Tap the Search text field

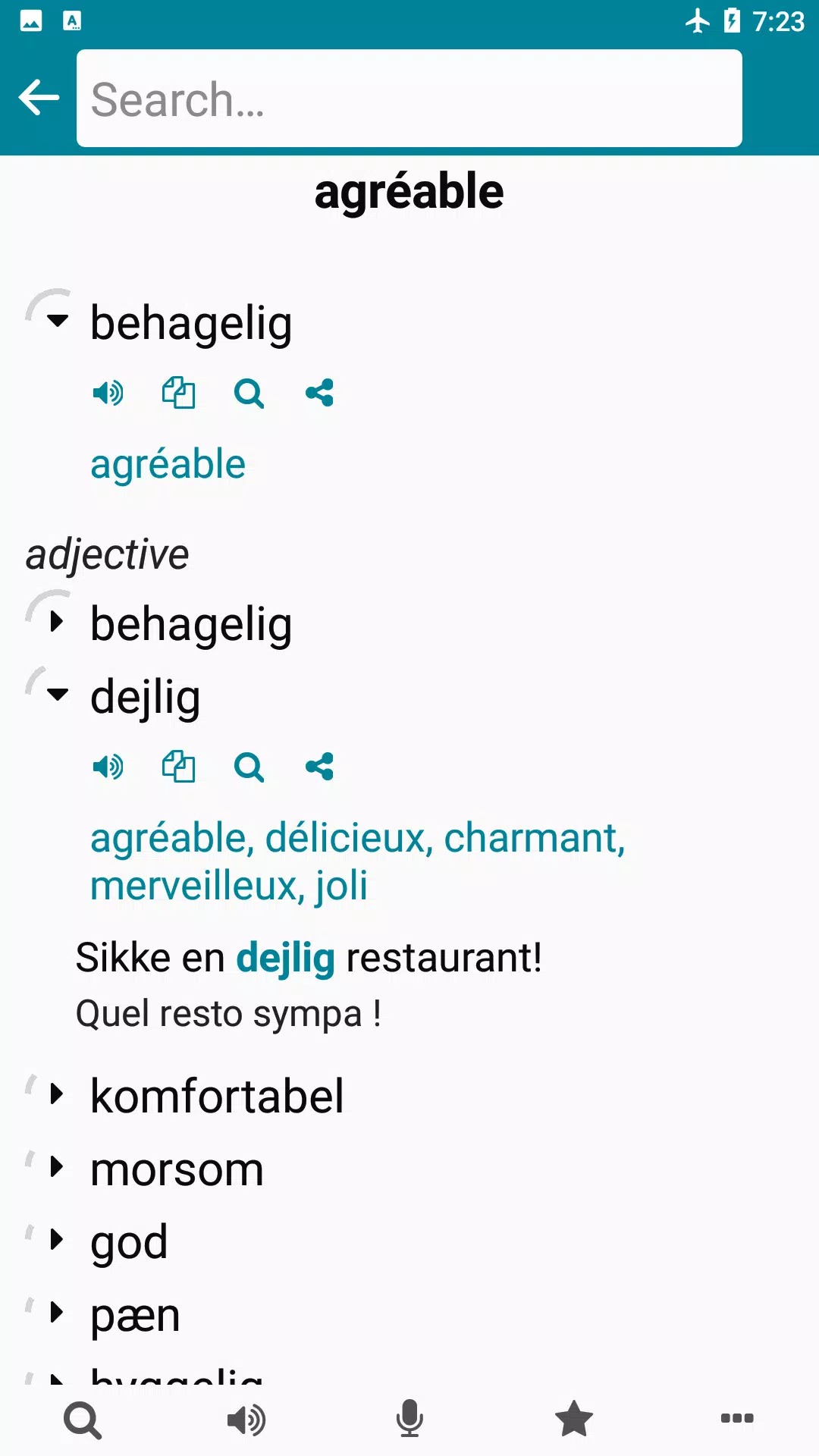(x=409, y=99)
